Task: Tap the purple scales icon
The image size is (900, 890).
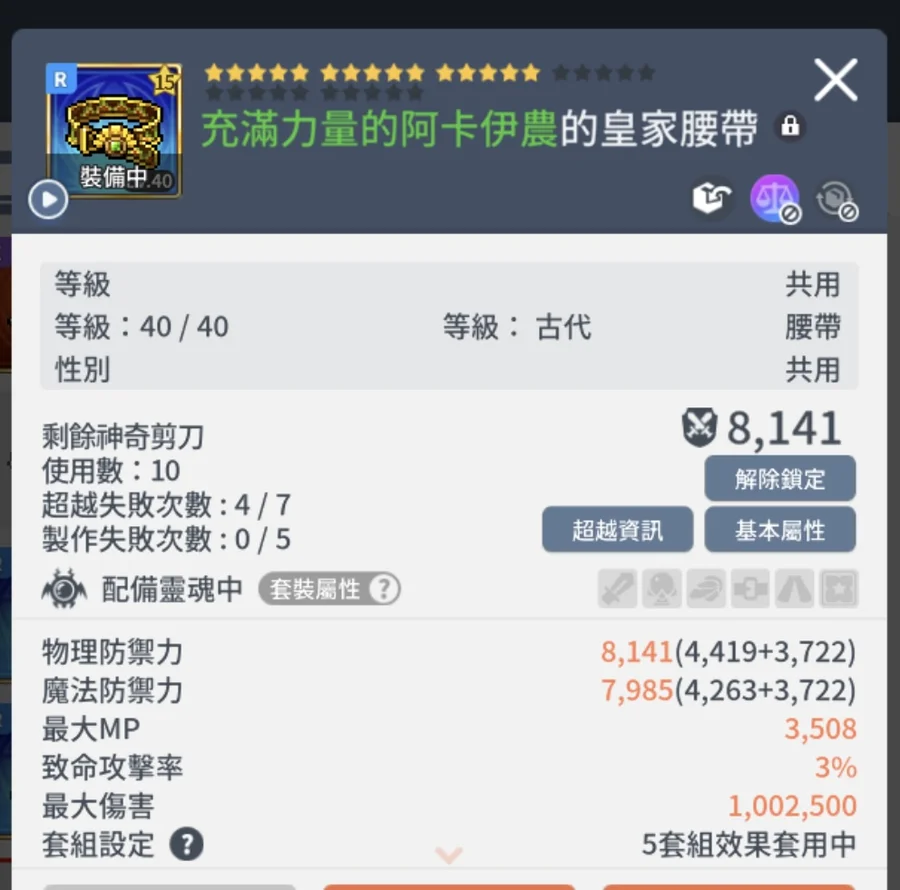Action: [x=775, y=198]
